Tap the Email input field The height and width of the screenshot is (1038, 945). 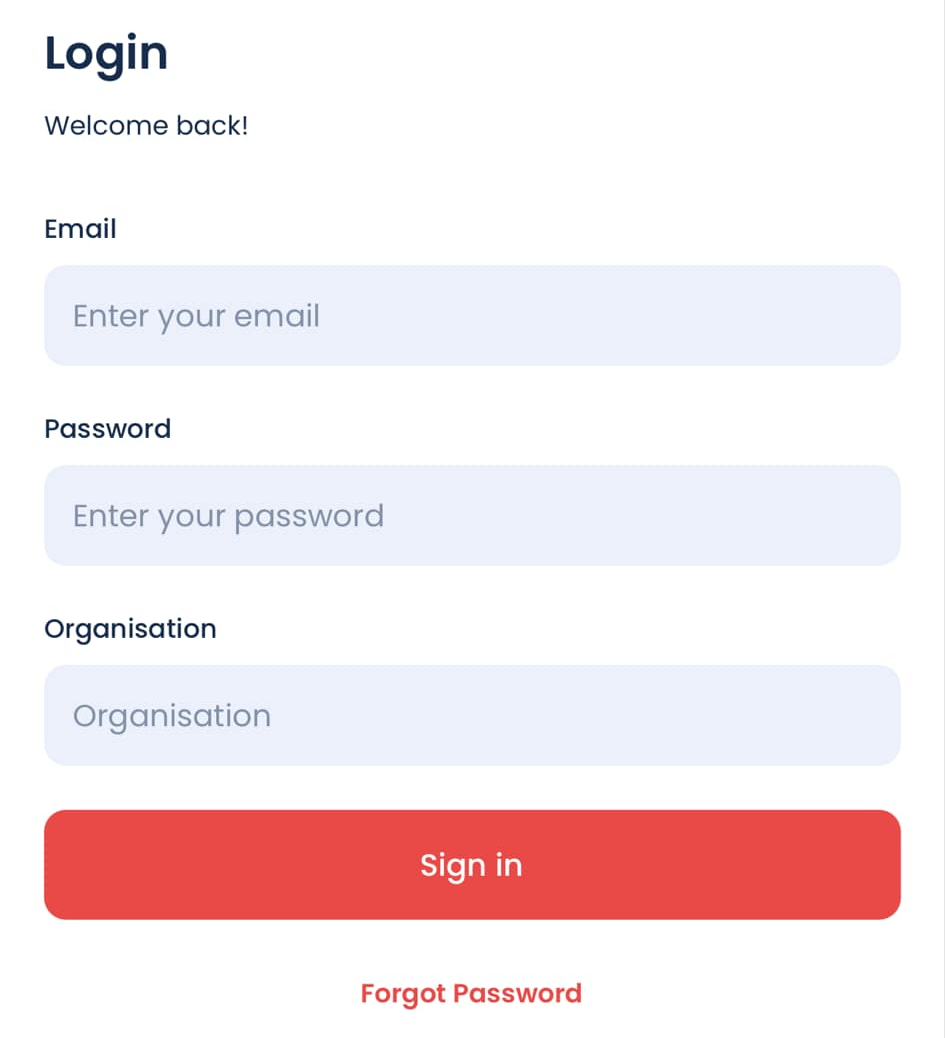pyautogui.click(x=472, y=316)
